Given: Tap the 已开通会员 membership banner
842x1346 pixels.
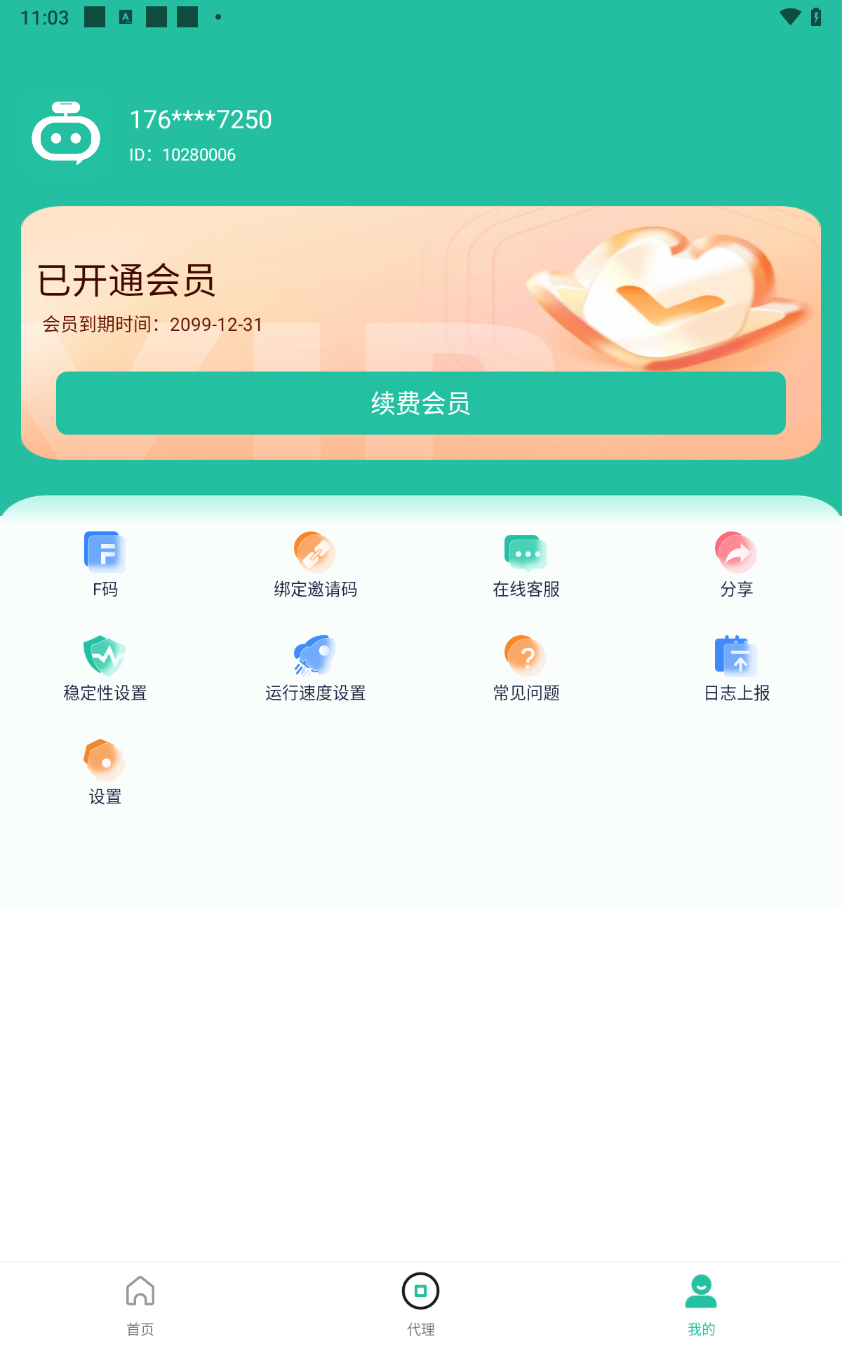Looking at the screenshot, I should point(420,290).
